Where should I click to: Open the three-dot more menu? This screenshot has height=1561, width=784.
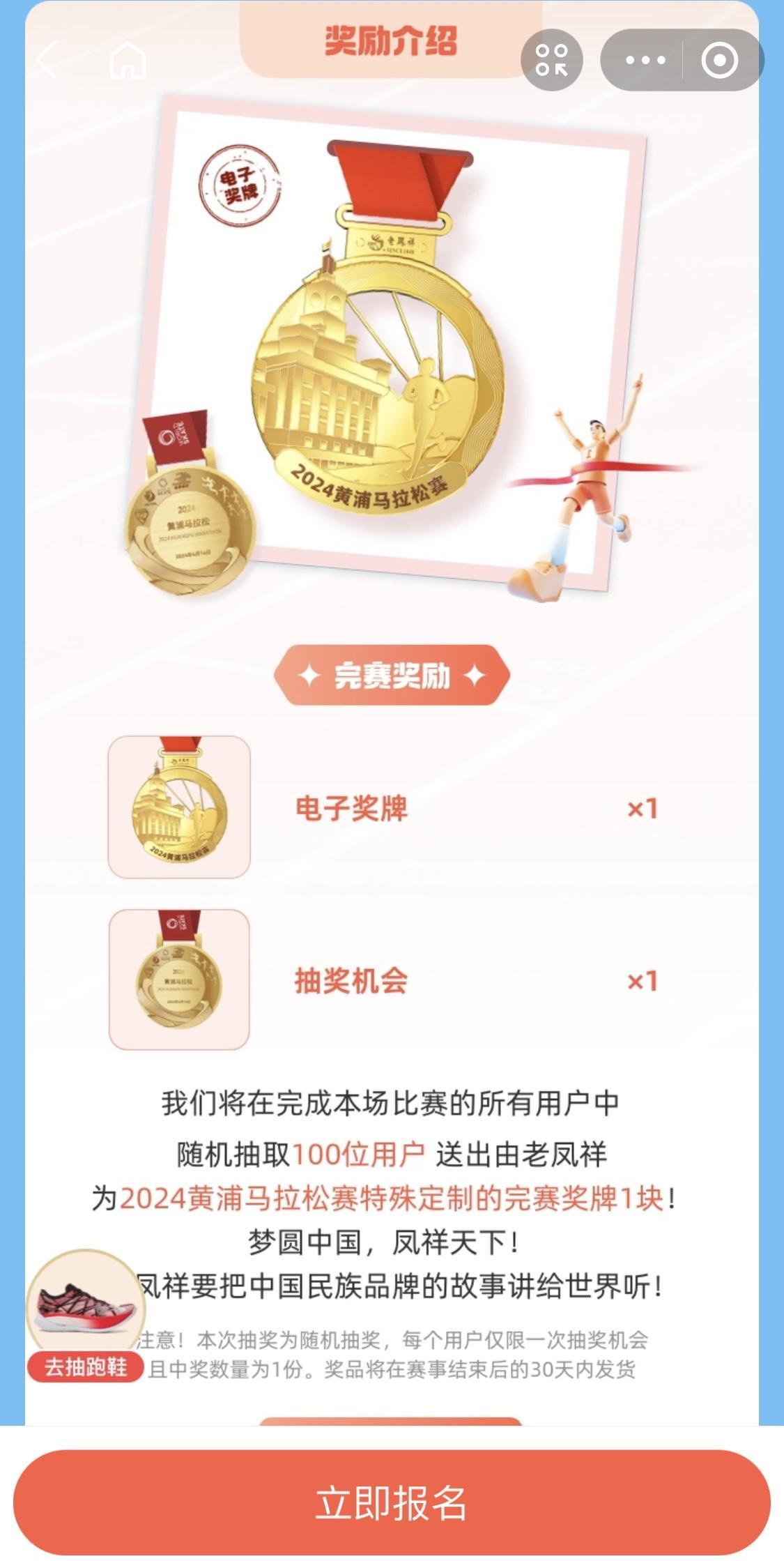pyautogui.click(x=645, y=60)
